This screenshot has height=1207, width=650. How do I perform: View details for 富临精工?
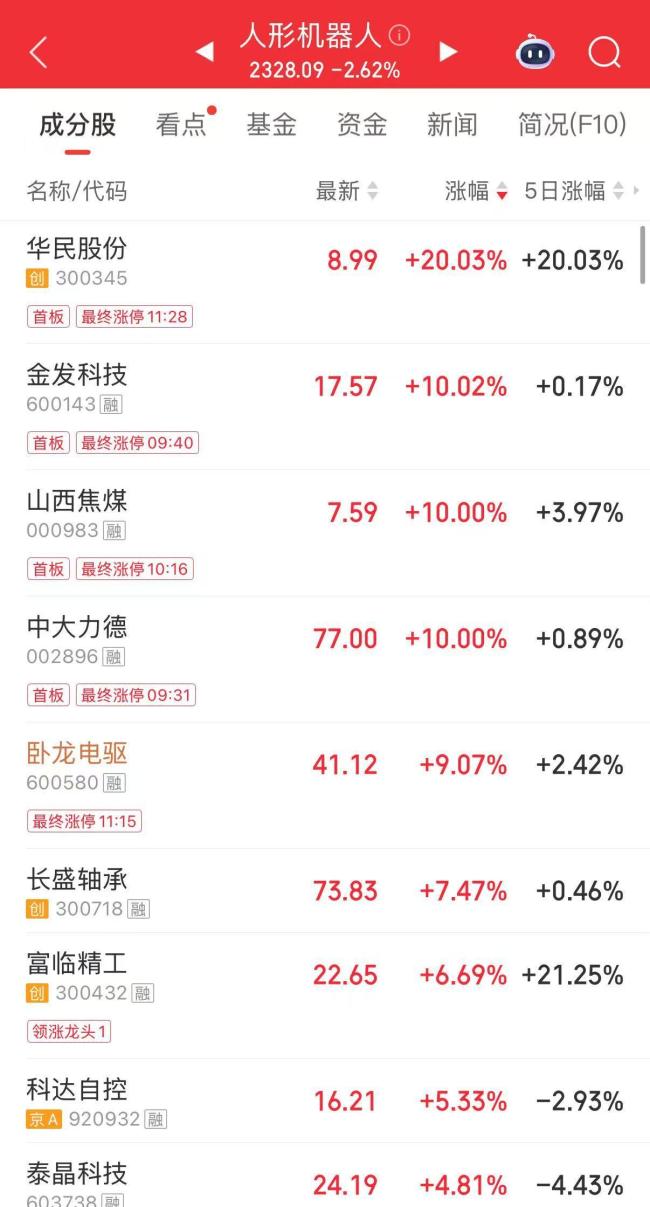click(x=77, y=963)
